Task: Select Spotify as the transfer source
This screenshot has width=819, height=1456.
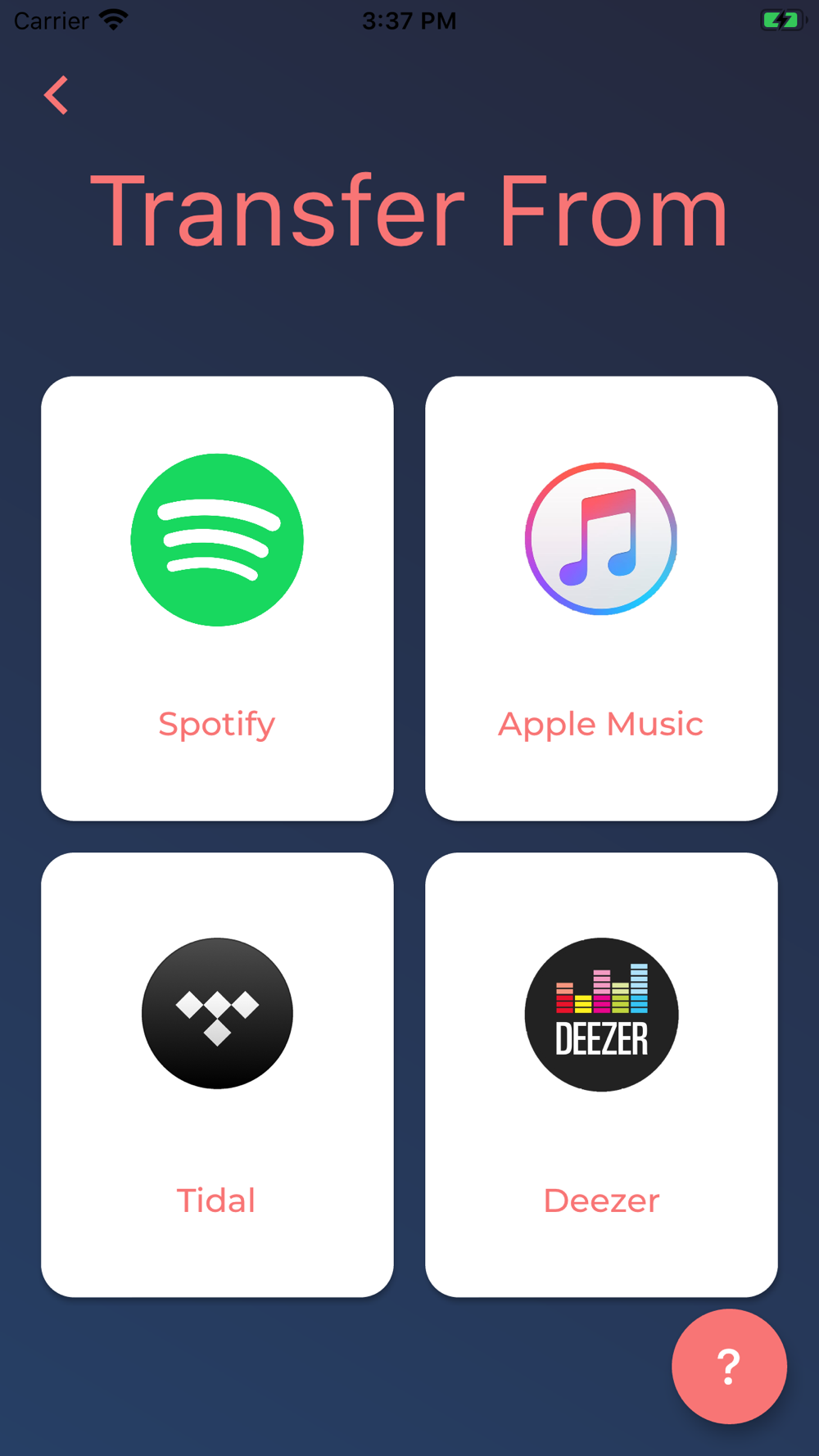Action: click(x=217, y=598)
